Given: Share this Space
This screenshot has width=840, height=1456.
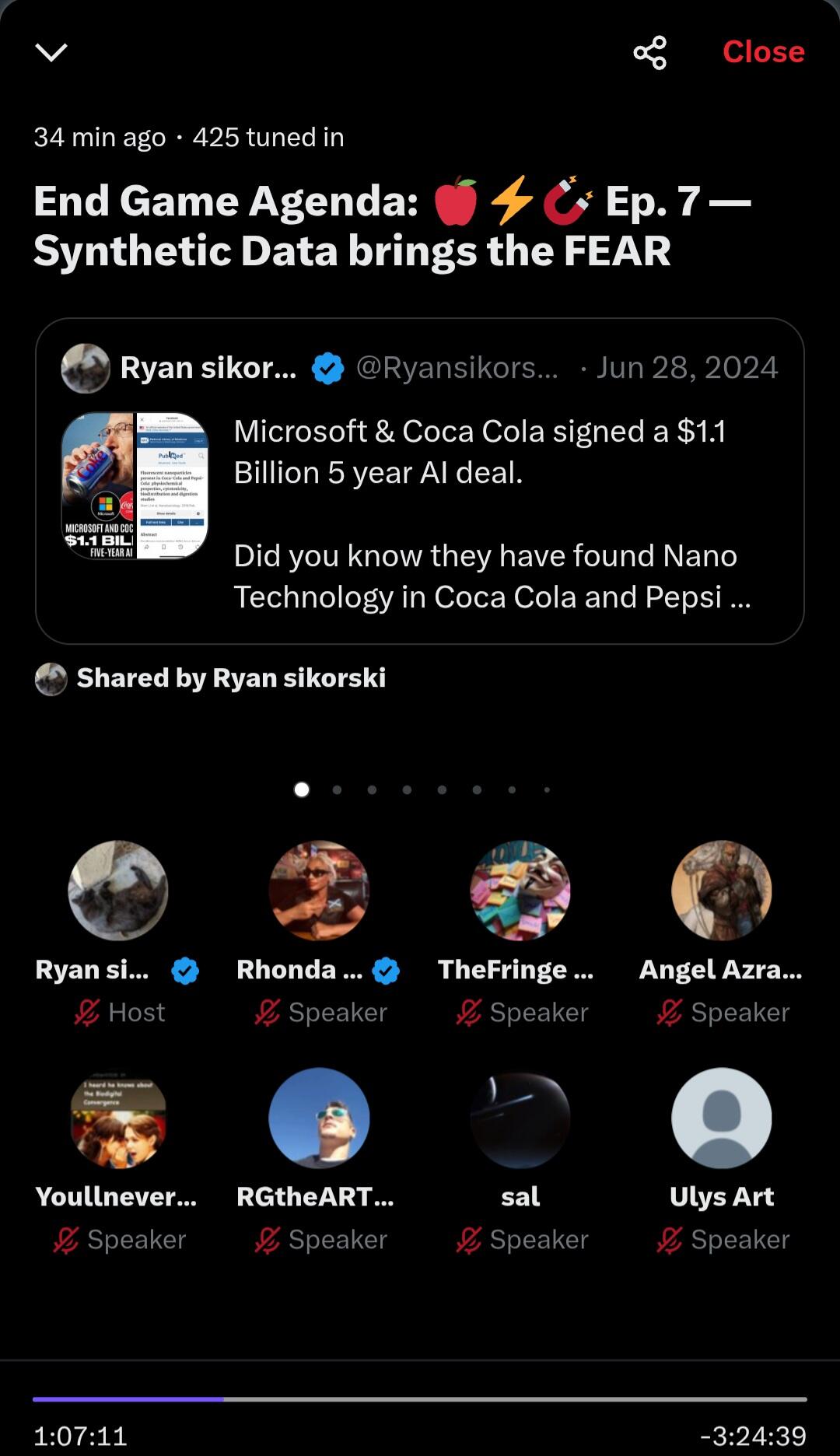Looking at the screenshot, I should pos(649,52).
